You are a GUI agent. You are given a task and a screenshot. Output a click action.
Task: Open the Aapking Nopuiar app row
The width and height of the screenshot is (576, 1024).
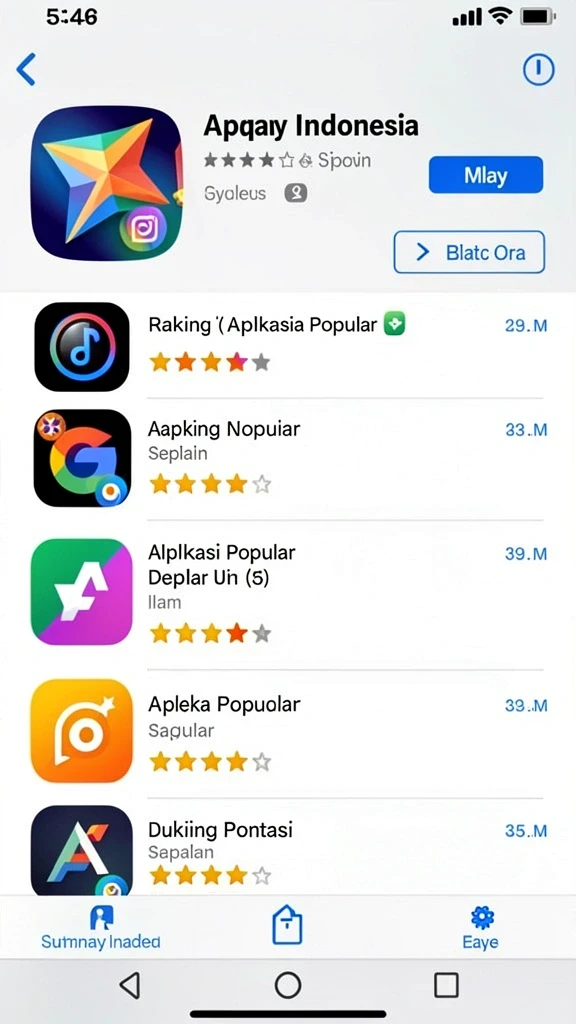[288, 458]
